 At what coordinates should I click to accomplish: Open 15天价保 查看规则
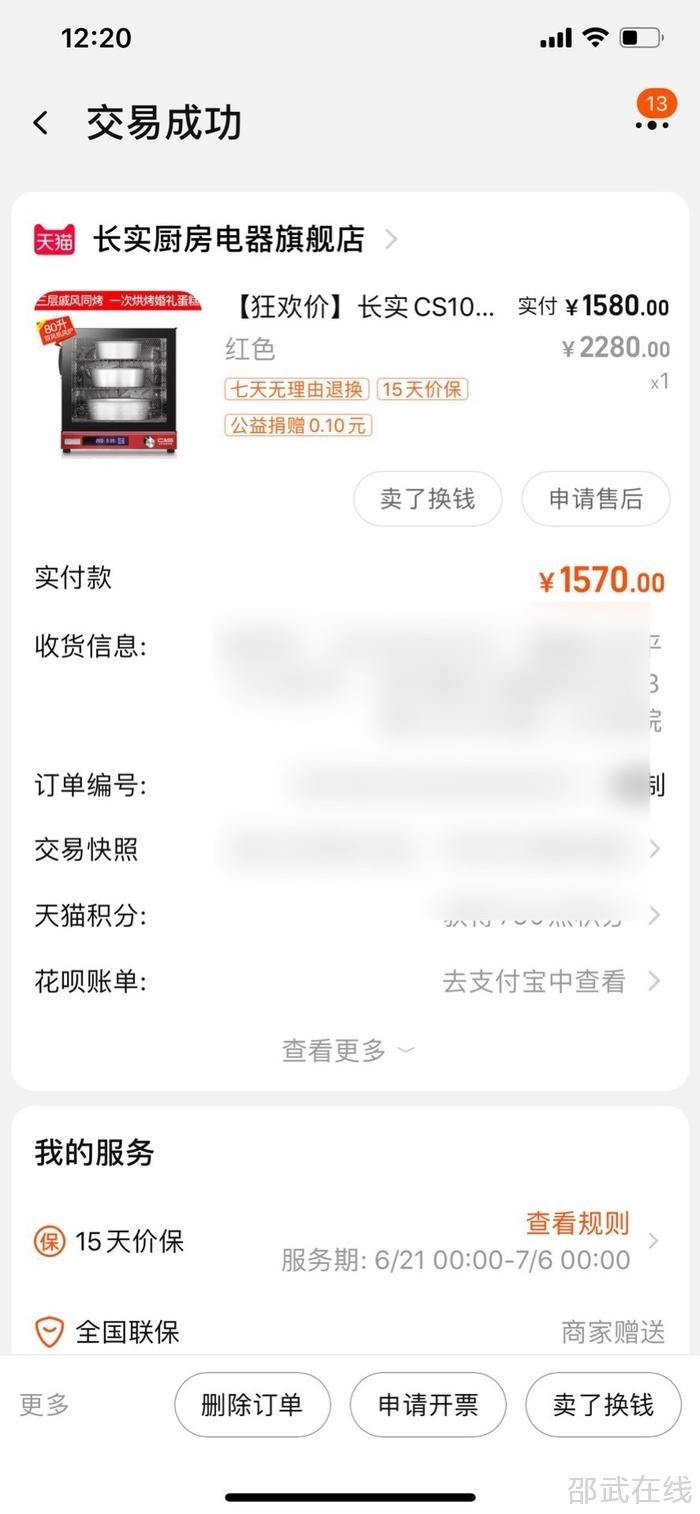pyautogui.click(x=578, y=1223)
